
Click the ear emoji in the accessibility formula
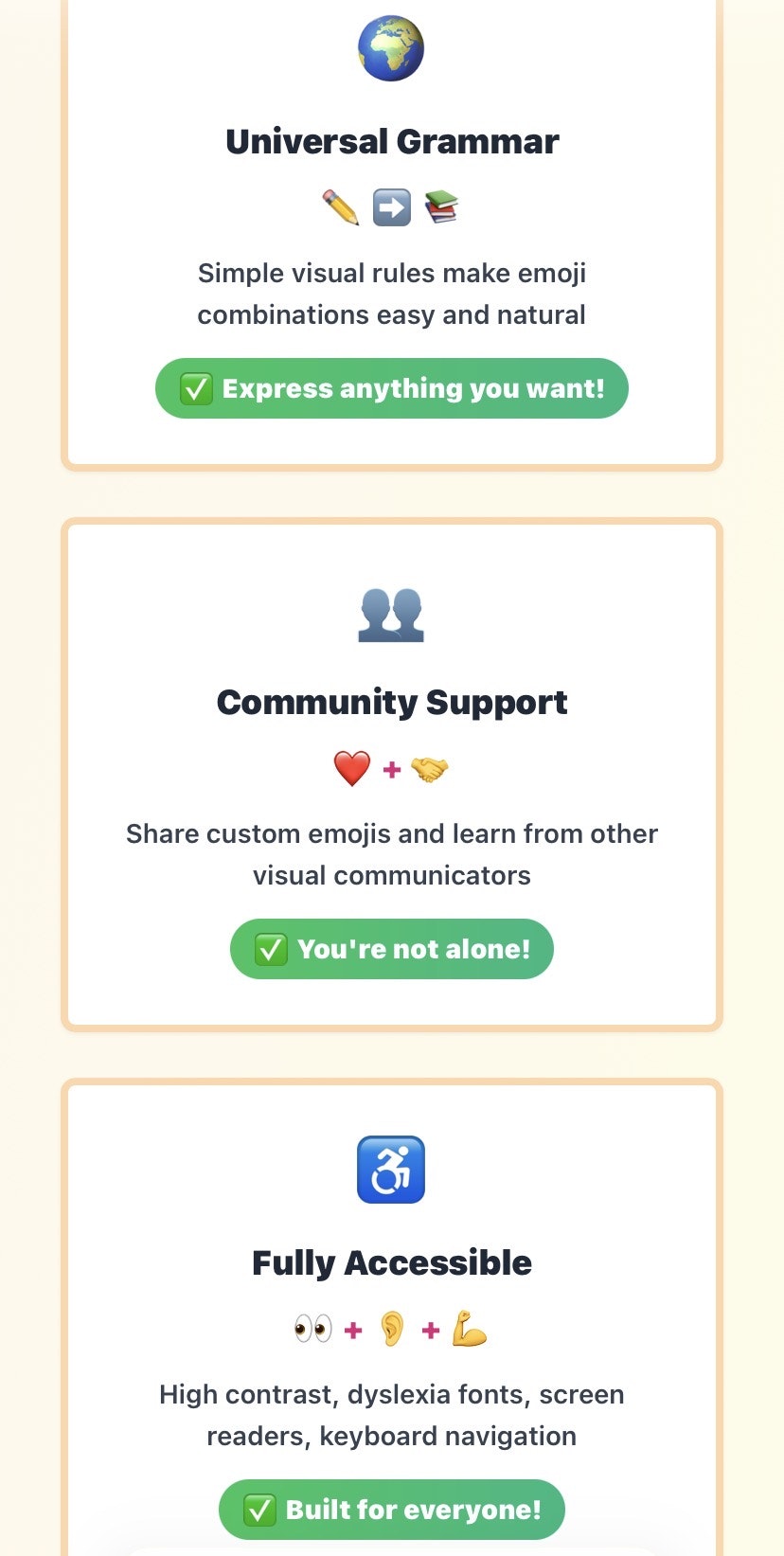click(x=391, y=1330)
